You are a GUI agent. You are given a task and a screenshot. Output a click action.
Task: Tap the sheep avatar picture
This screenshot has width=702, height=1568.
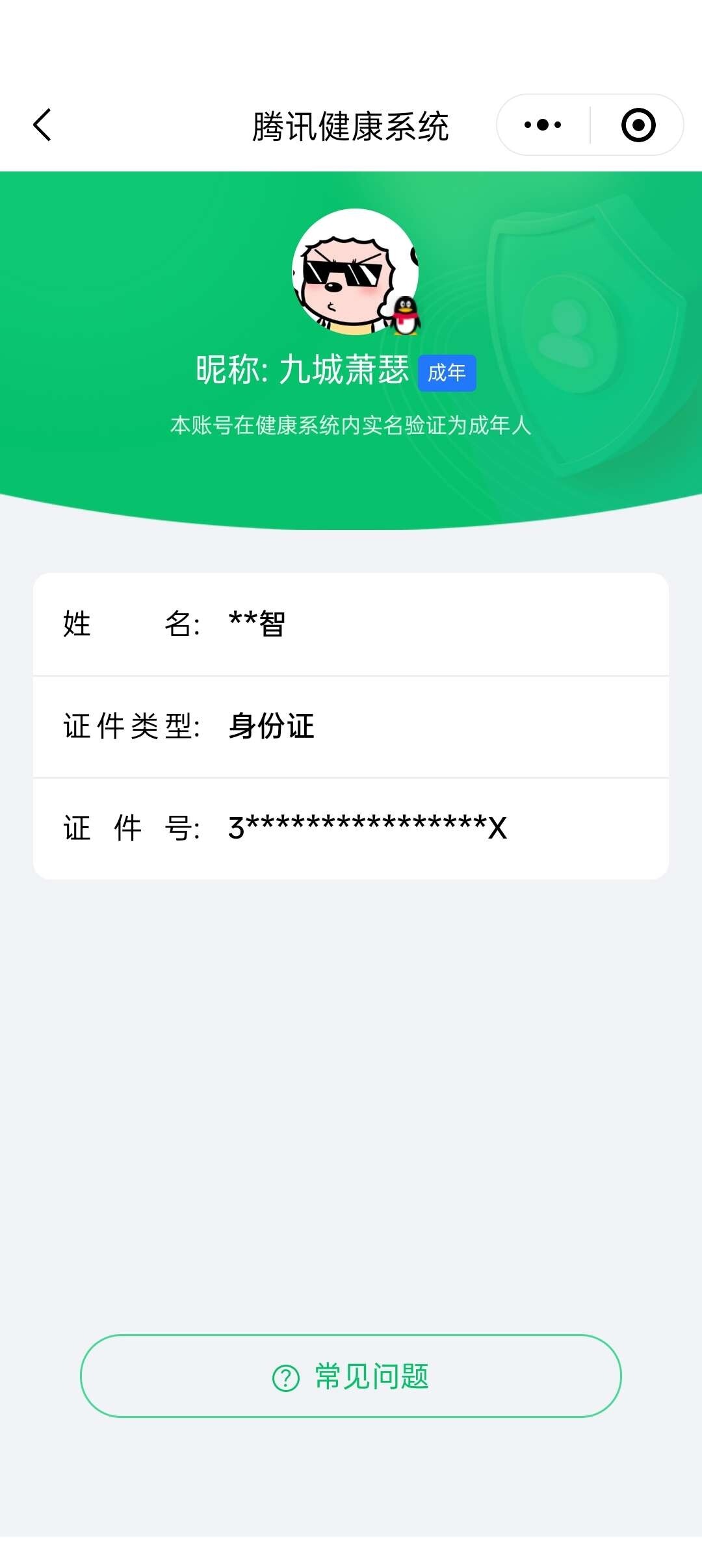tap(351, 276)
